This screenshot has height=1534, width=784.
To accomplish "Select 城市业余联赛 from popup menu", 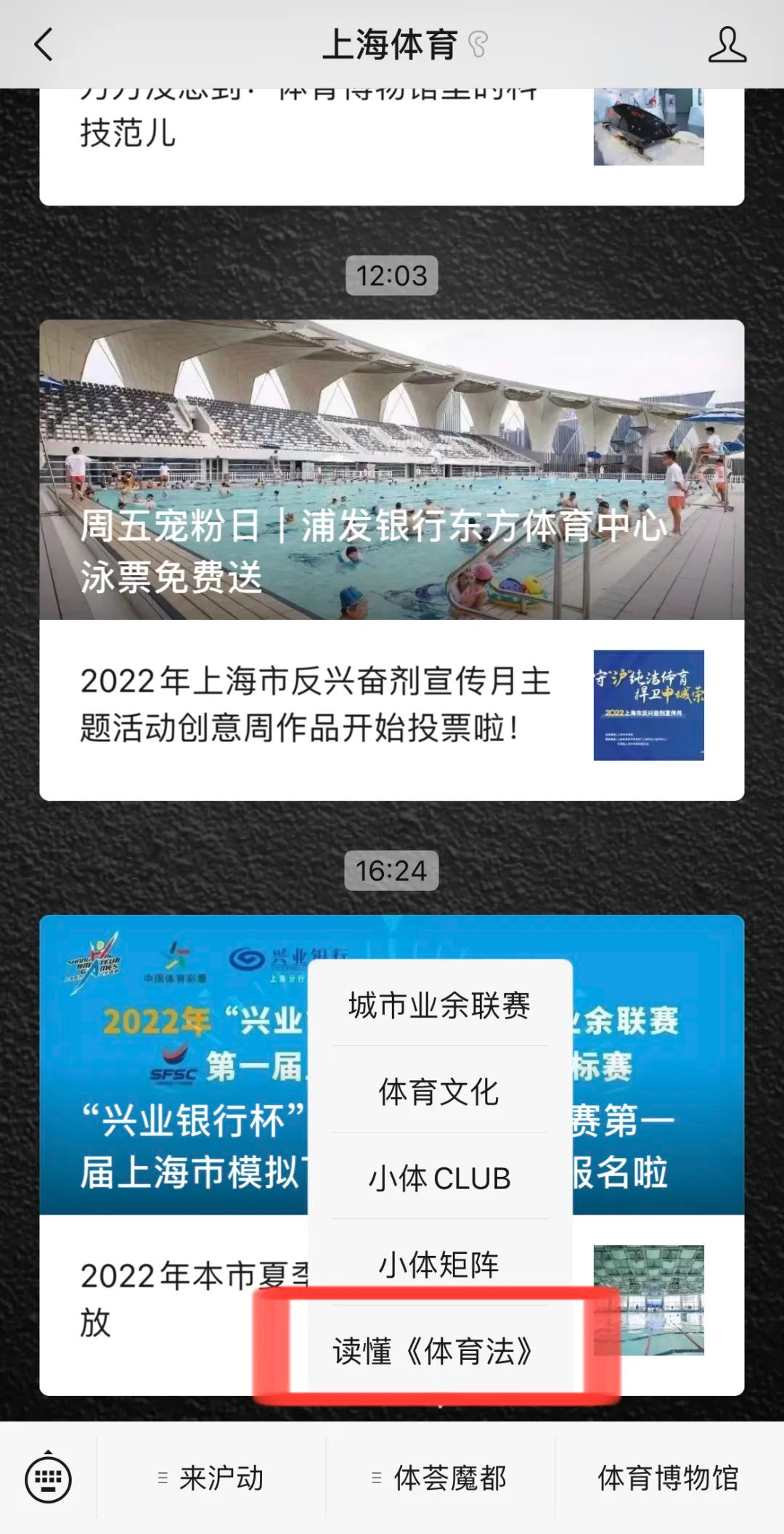I will coord(439,1005).
